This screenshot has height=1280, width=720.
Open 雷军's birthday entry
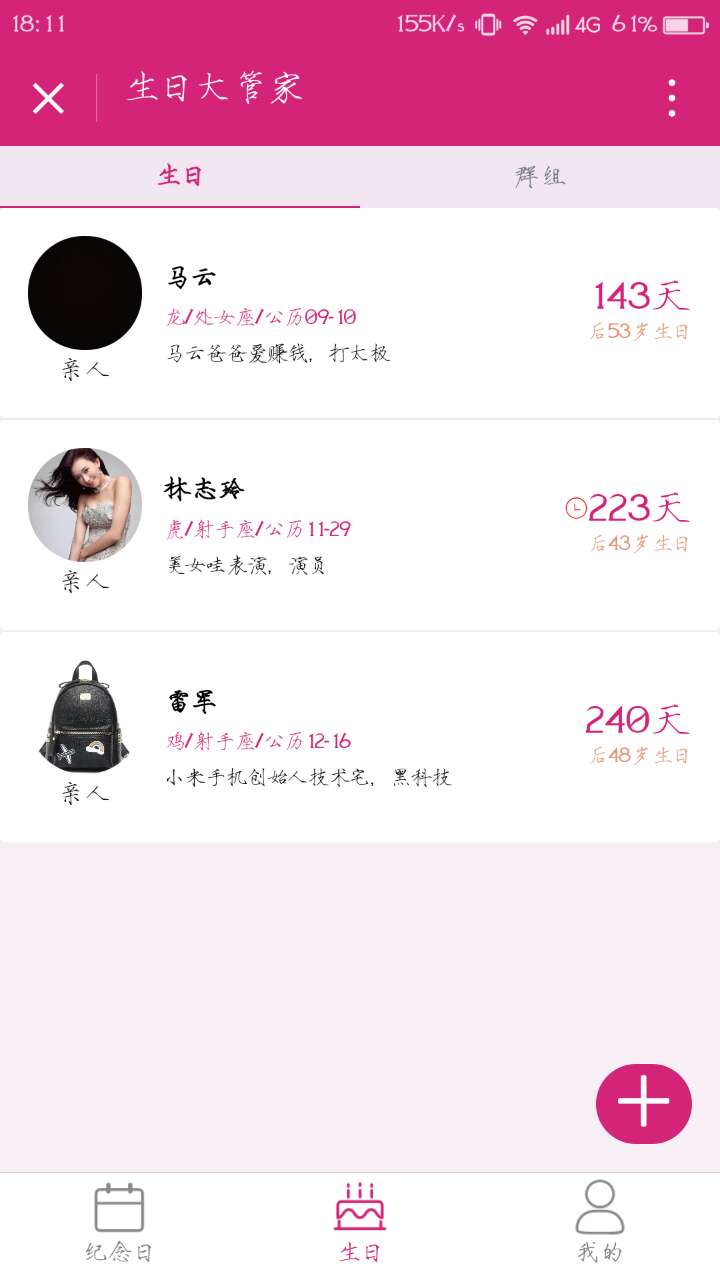point(360,737)
